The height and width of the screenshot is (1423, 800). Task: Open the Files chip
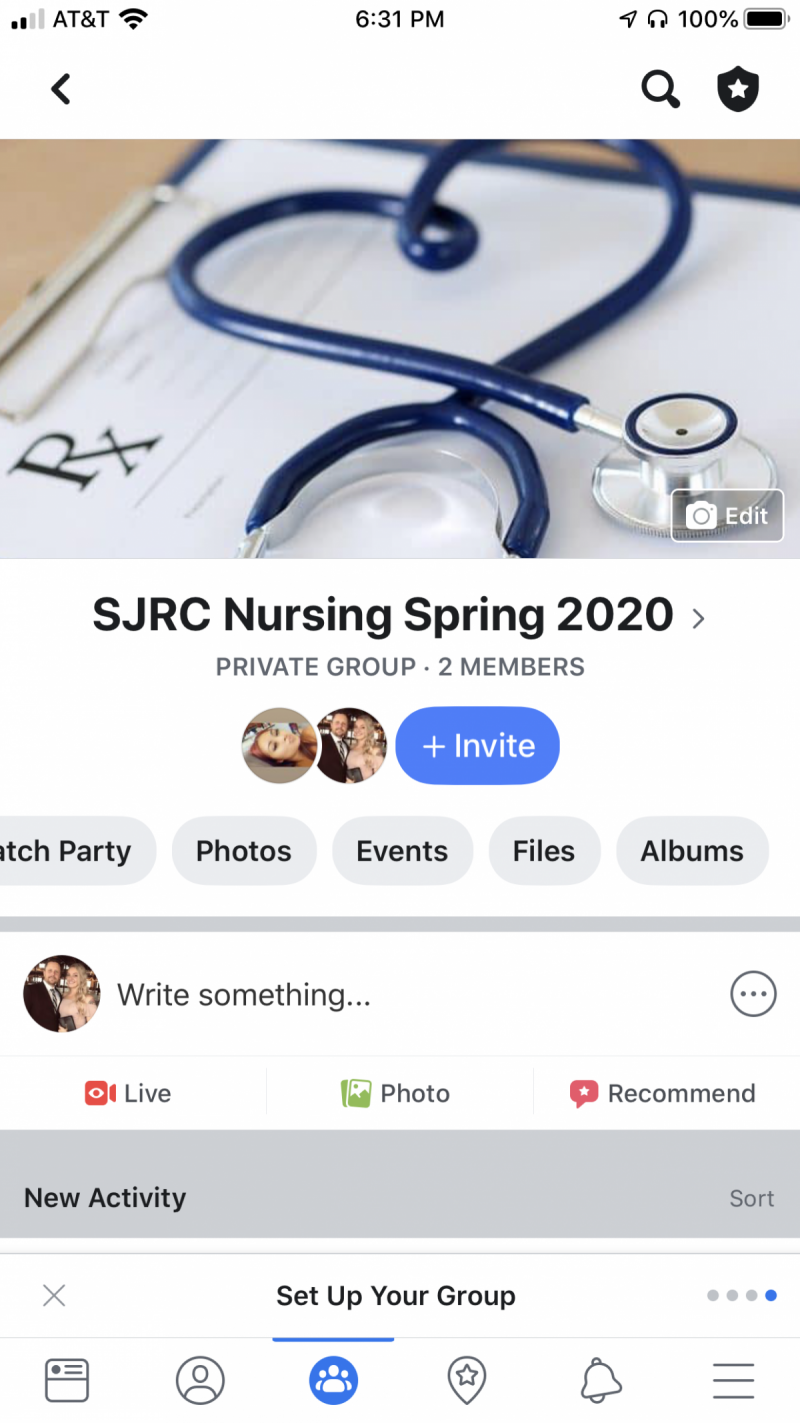[x=544, y=851]
